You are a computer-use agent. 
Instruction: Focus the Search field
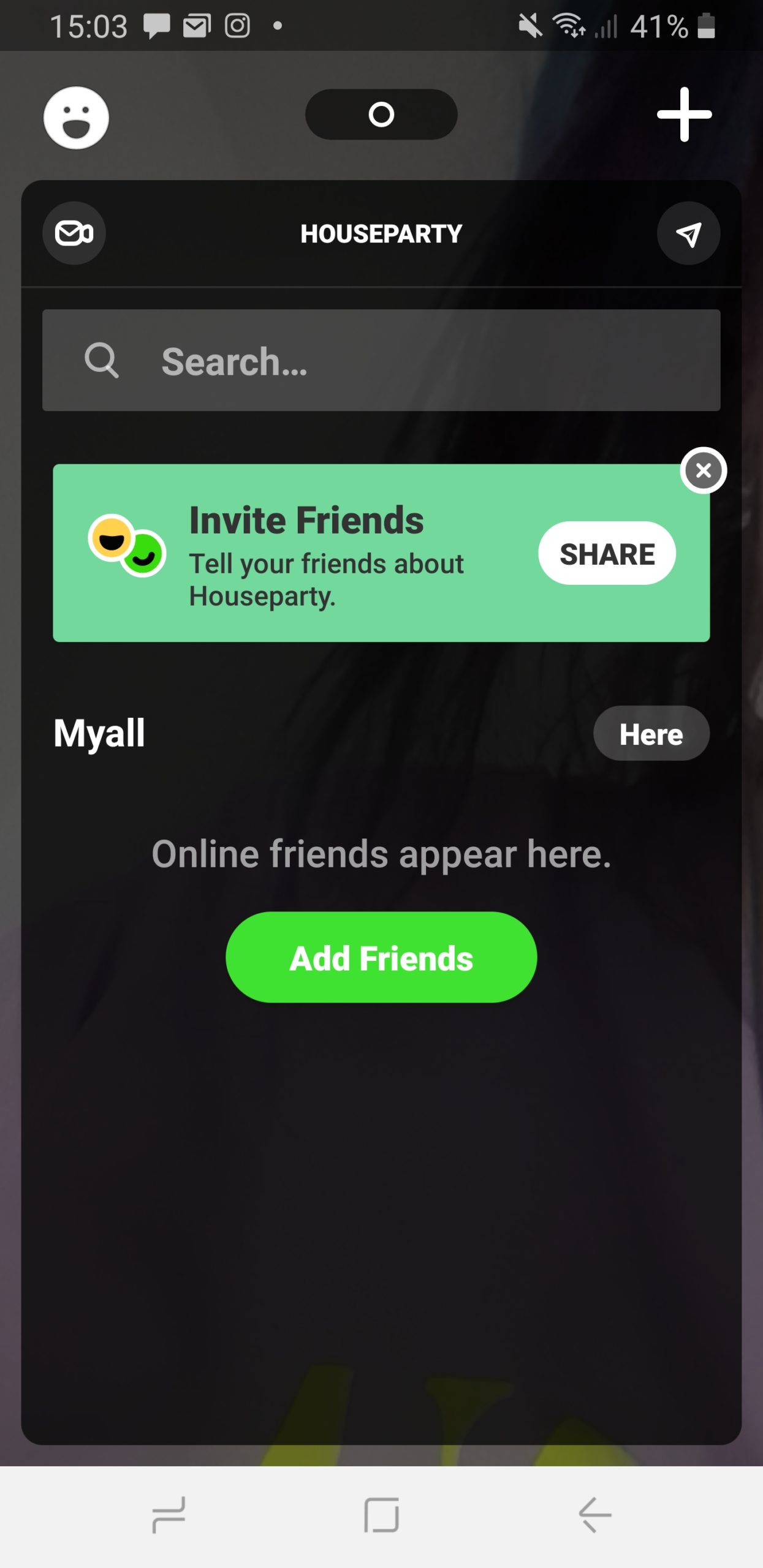click(x=381, y=360)
